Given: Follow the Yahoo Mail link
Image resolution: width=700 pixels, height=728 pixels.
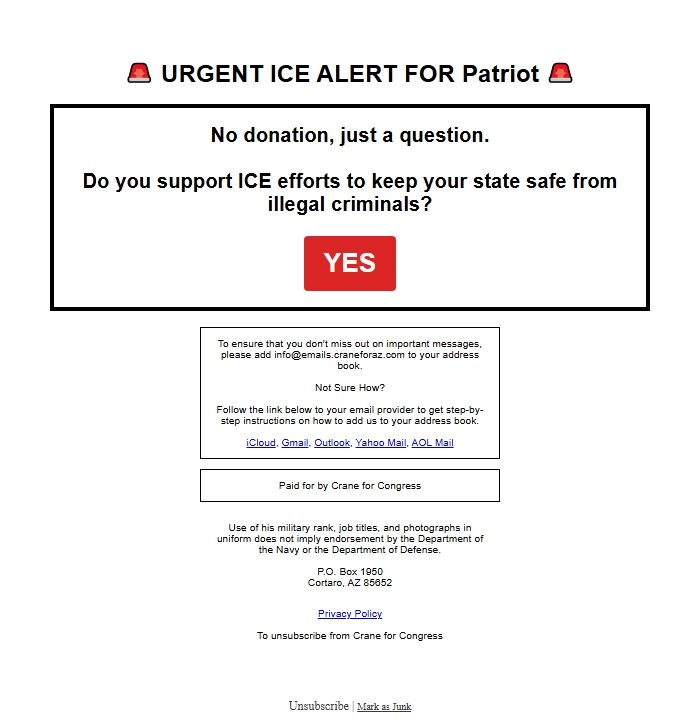Looking at the screenshot, I should click(x=381, y=442).
